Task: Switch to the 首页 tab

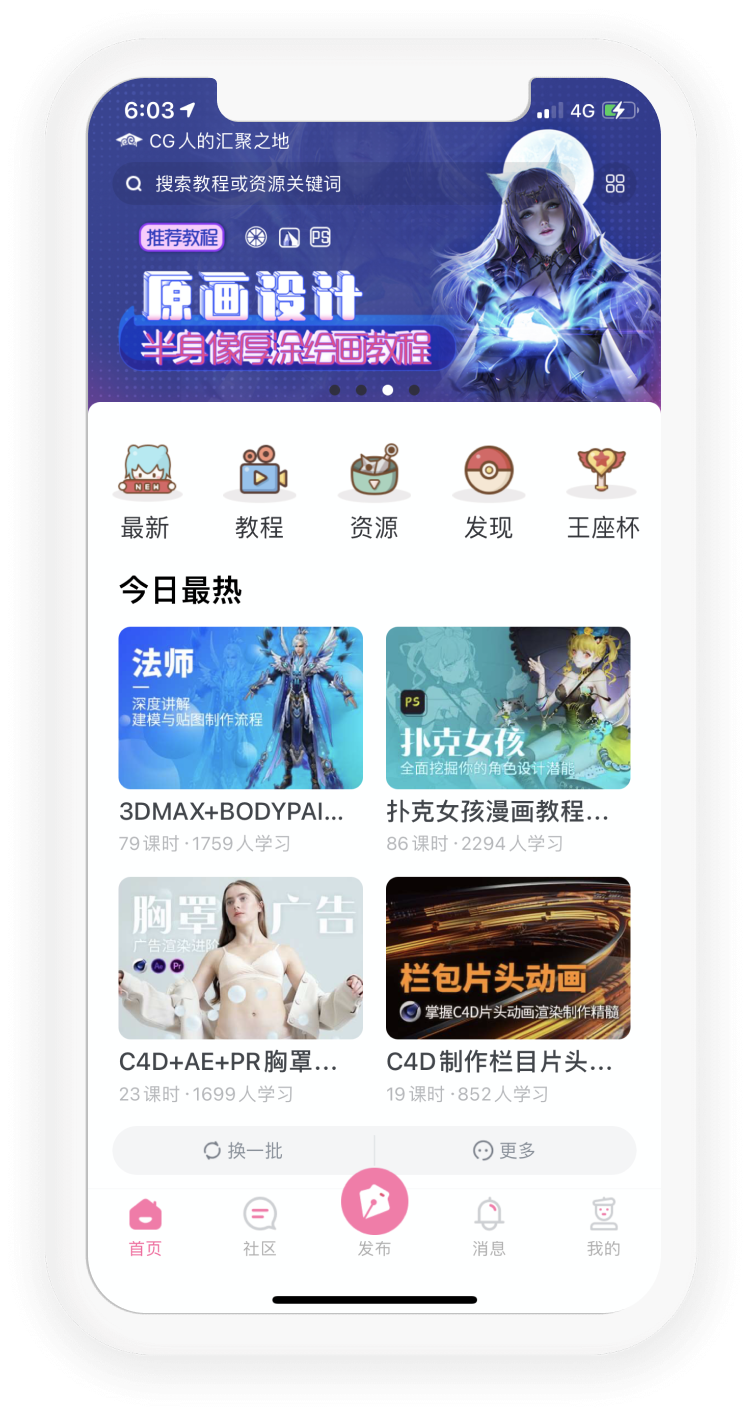Action: click(145, 1226)
